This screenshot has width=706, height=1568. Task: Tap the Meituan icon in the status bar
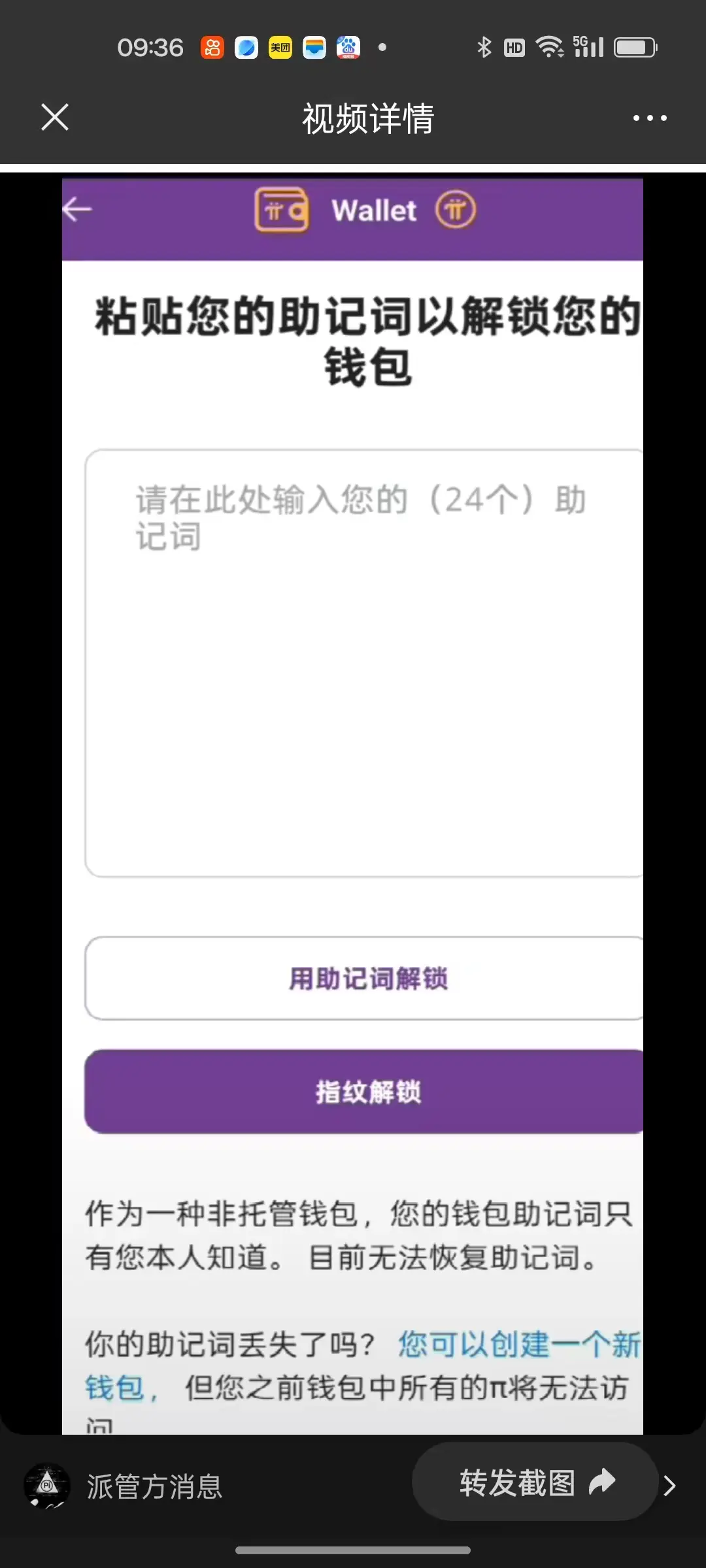[279, 46]
